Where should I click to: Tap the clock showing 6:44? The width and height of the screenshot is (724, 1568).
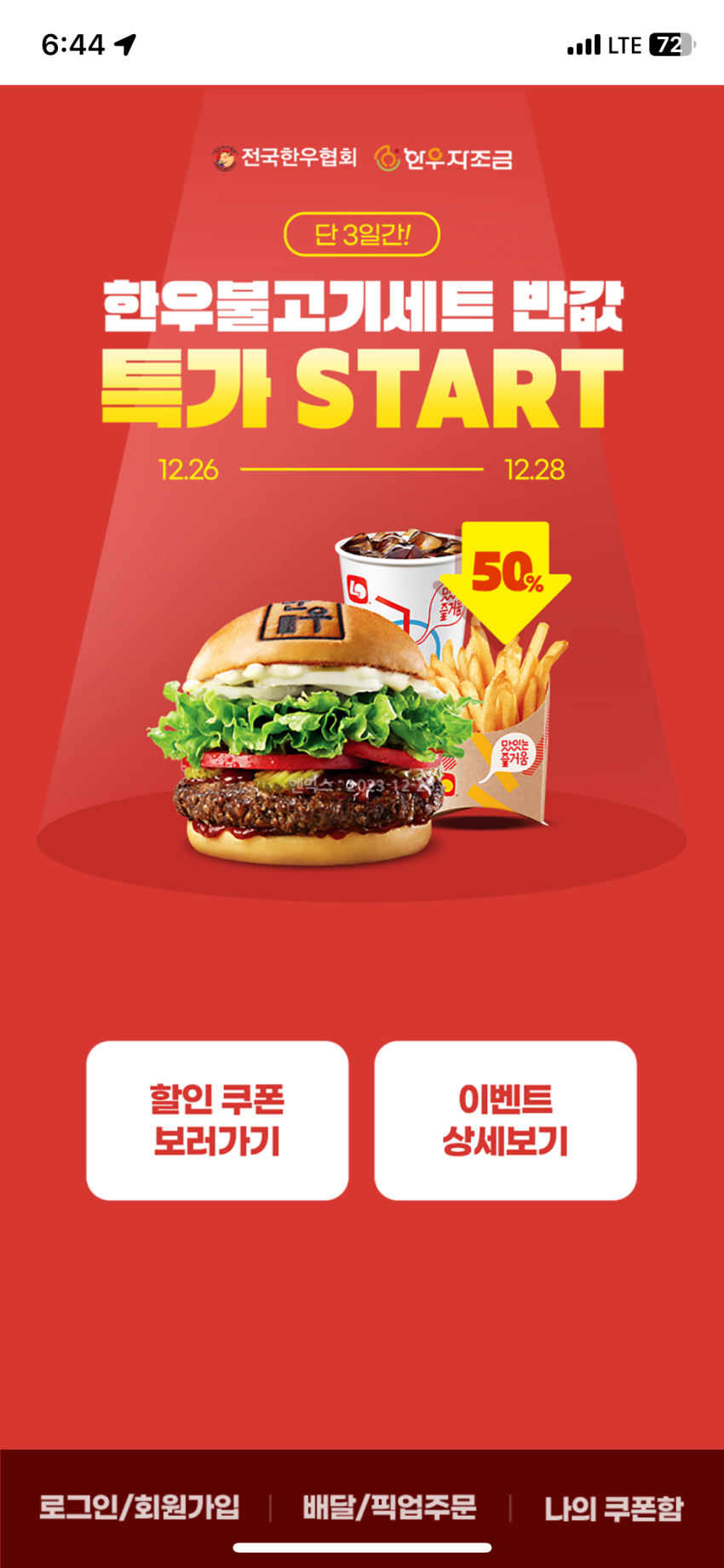pos(72,43)
